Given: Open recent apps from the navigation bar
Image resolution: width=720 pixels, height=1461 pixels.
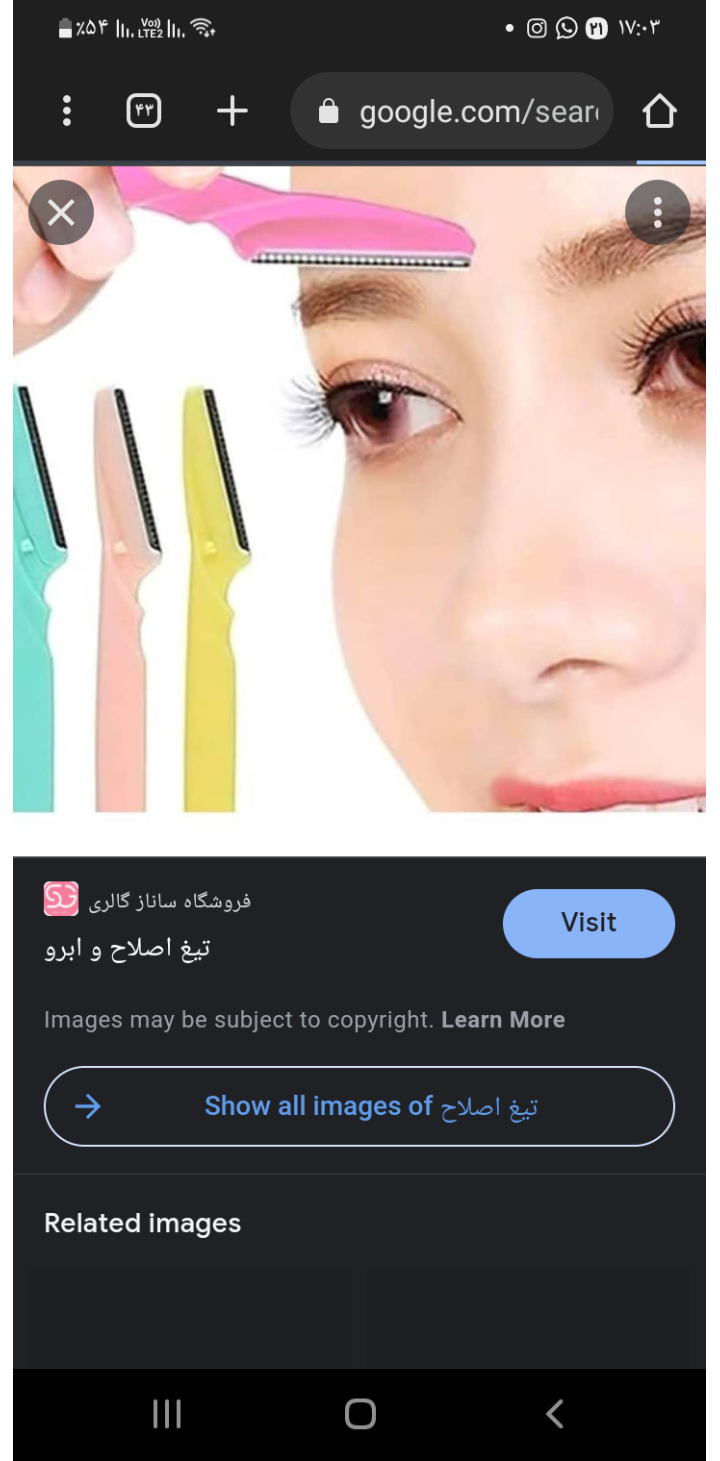Looking at the screenshot, I should coord(166,1414).
